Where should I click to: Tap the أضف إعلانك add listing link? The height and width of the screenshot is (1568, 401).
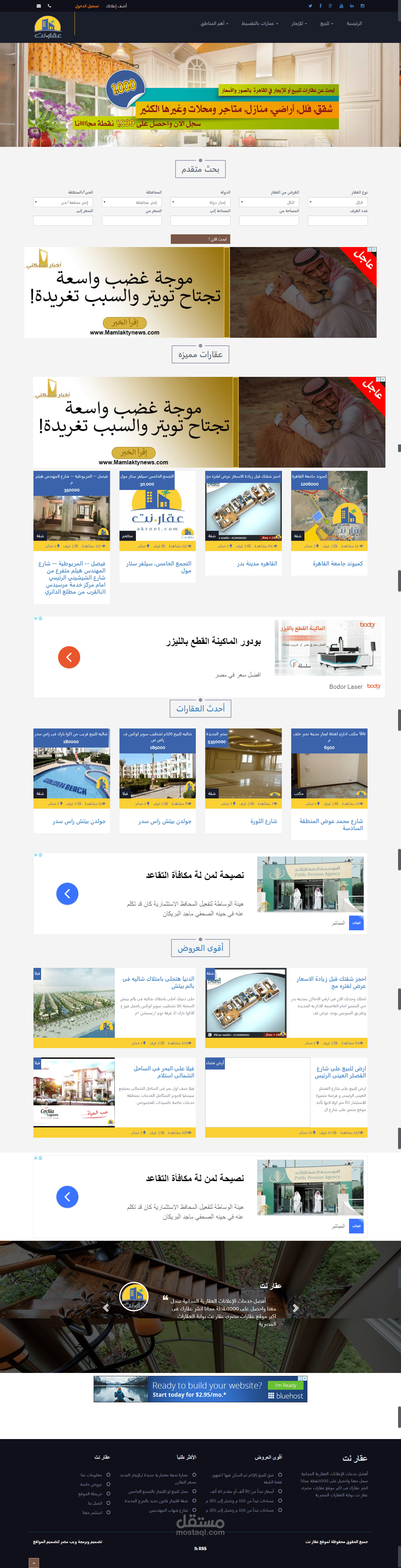116,6
